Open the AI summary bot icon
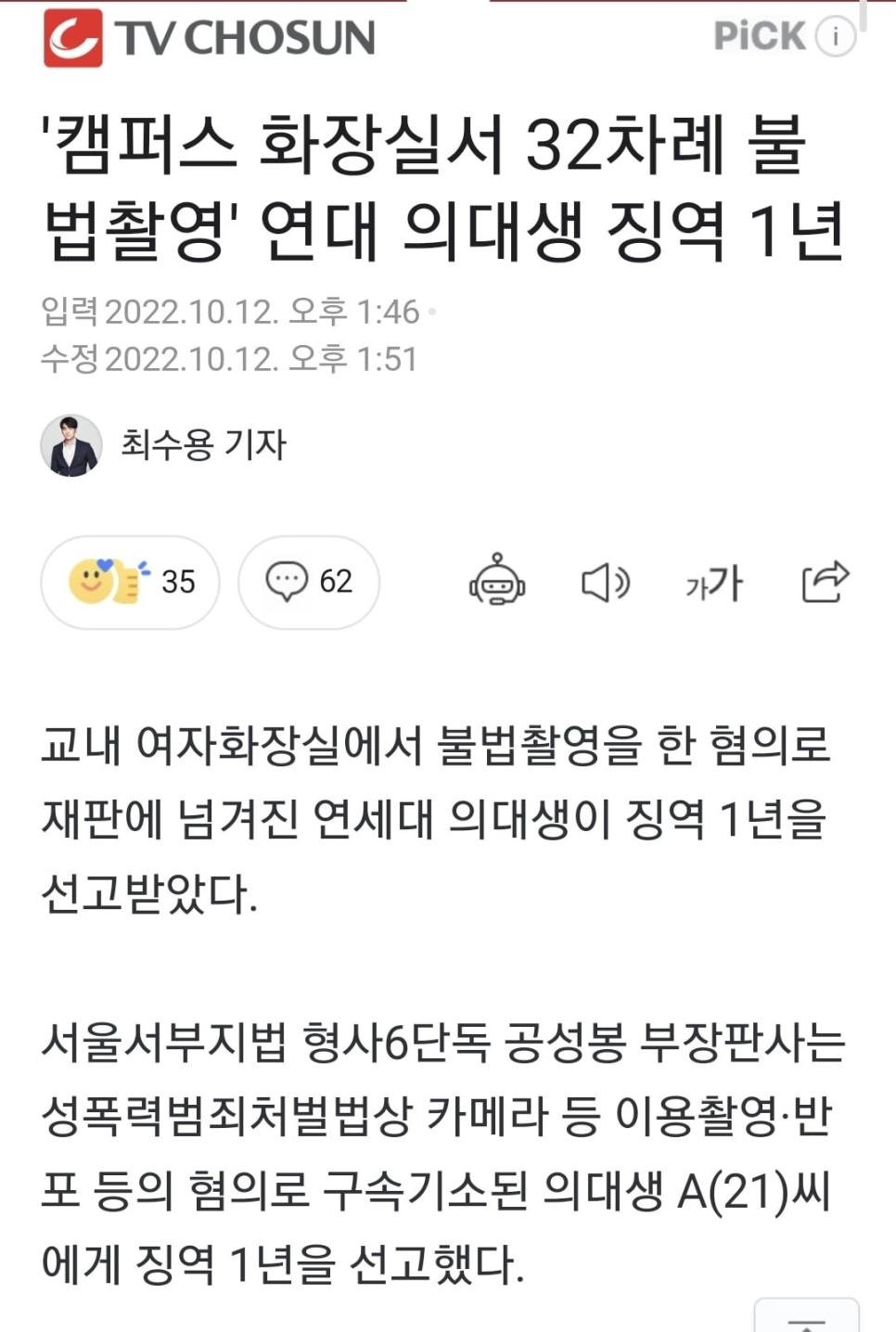The image size is (896, 1332). (x=497, y=582)
